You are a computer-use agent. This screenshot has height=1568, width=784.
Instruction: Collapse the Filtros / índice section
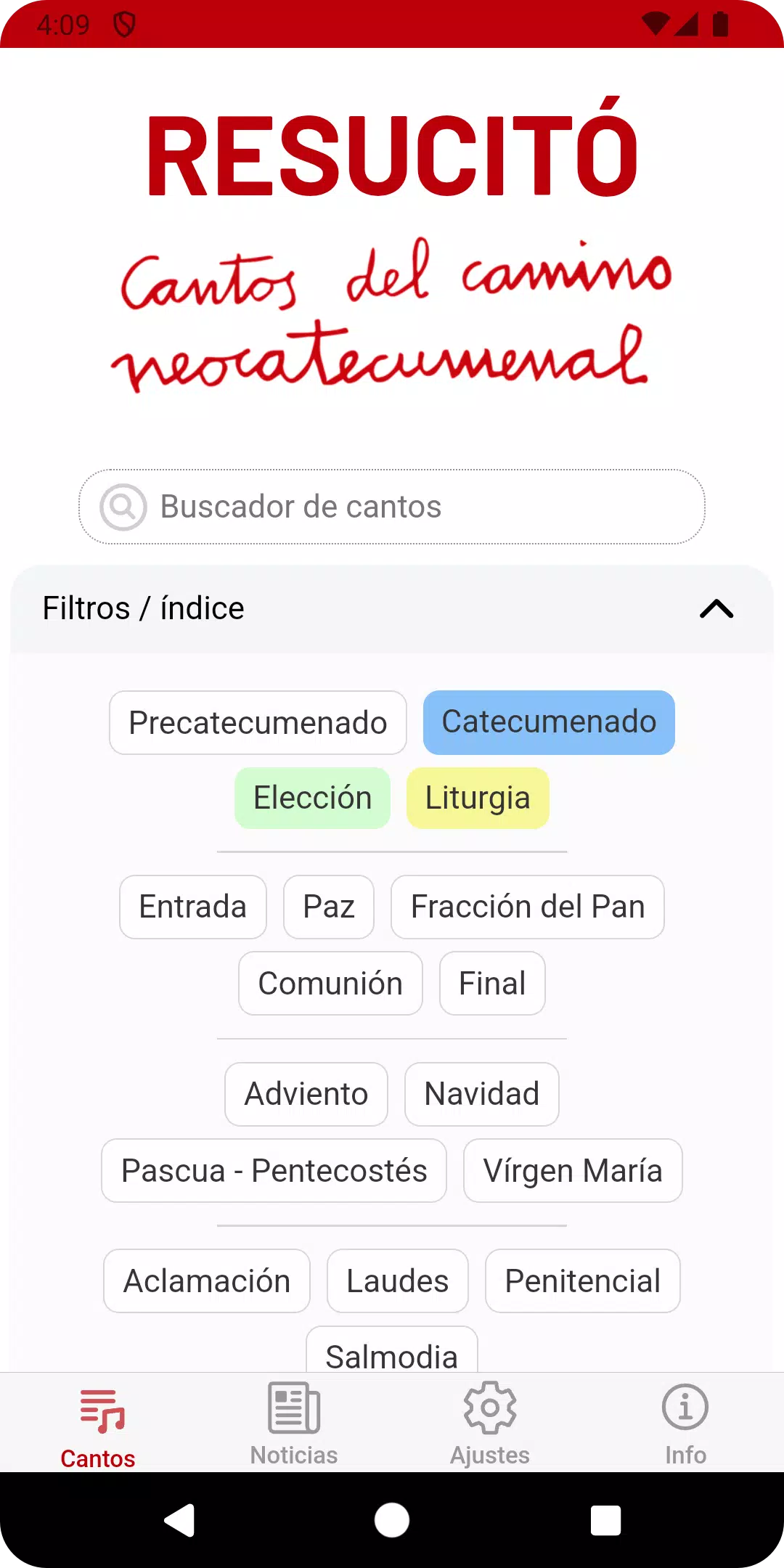point(716,608)
